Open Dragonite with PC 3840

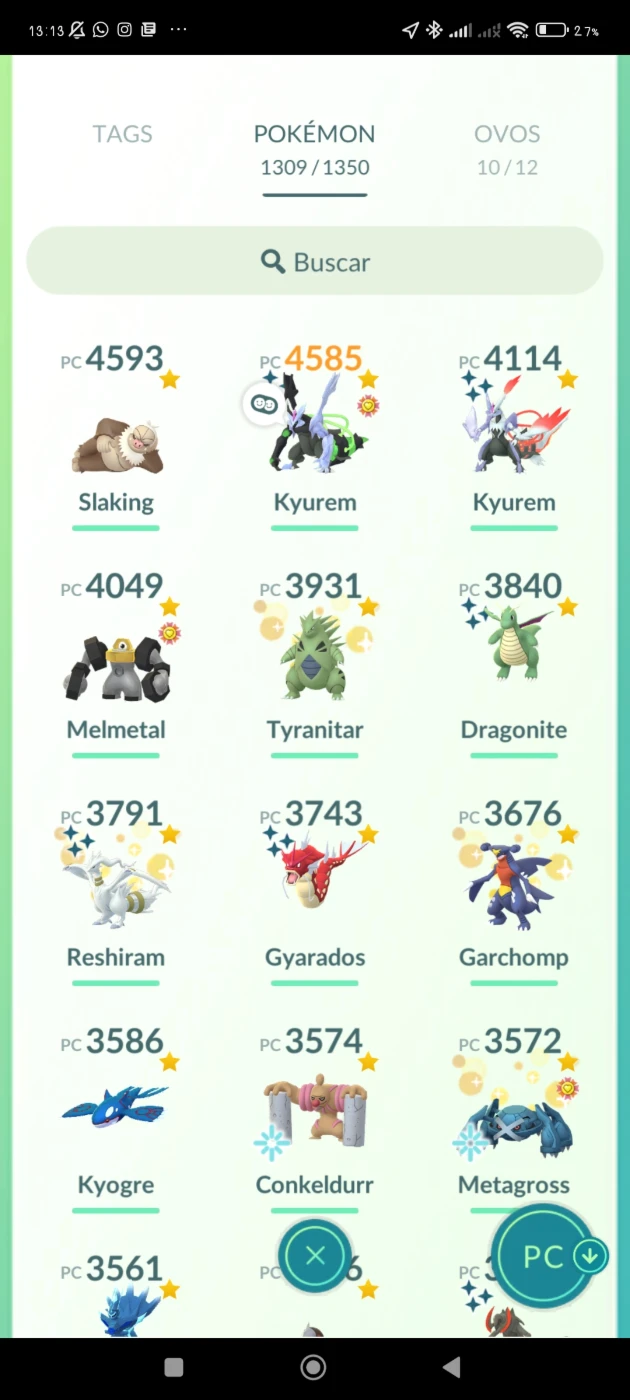[514, 663]
